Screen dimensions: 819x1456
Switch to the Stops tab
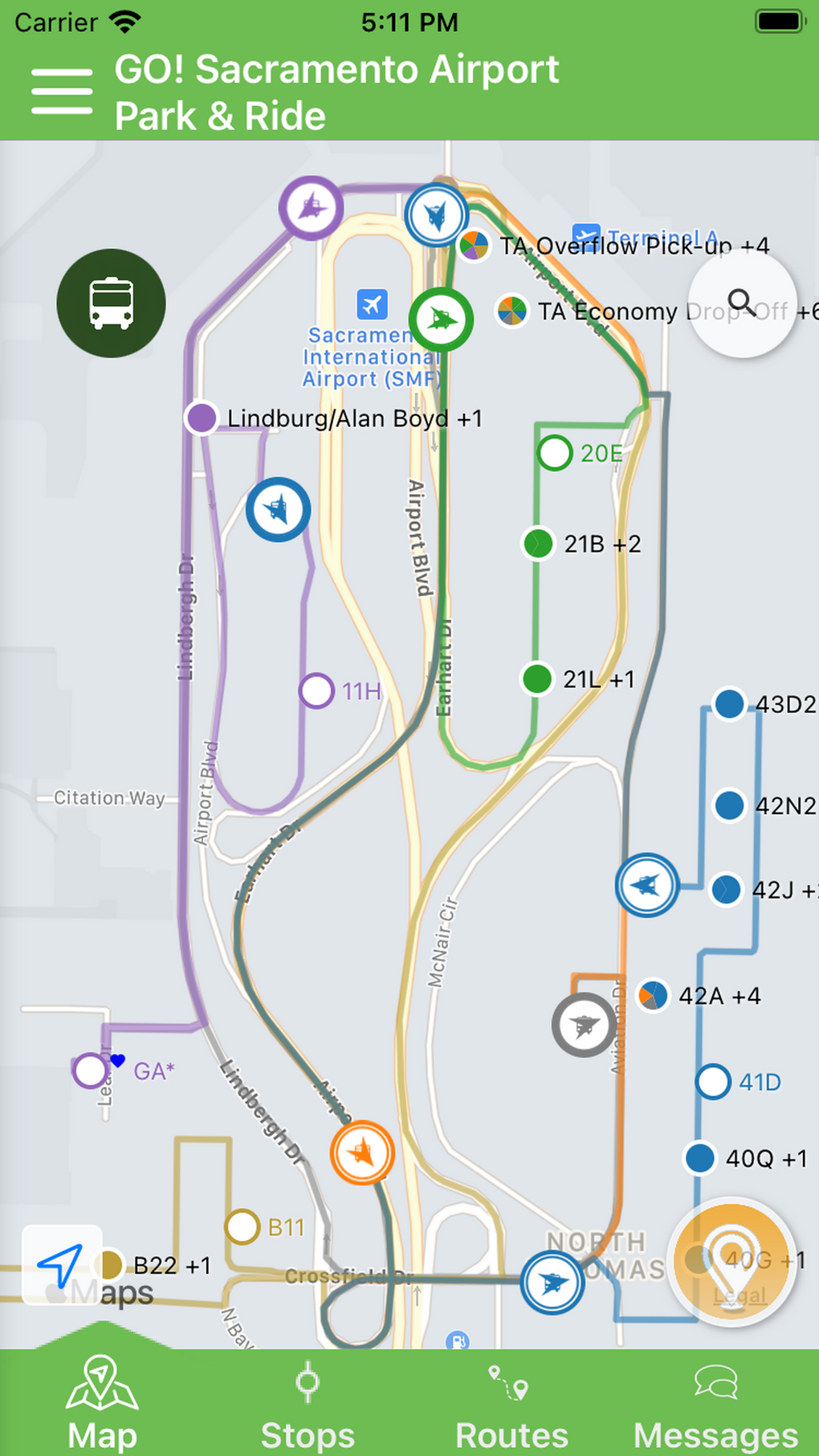click(x=308, y=1405)
